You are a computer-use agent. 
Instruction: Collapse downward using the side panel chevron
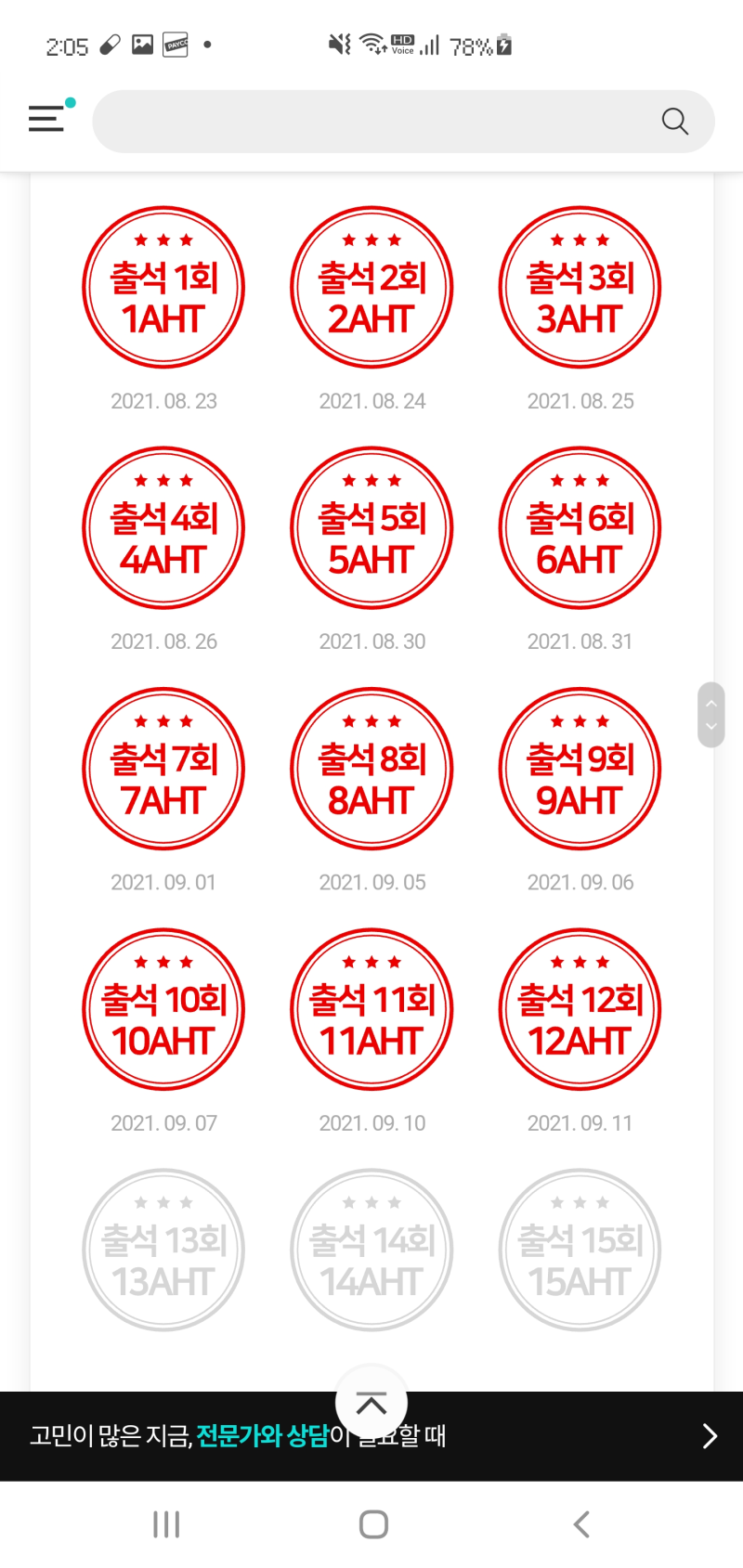(710, 726)
